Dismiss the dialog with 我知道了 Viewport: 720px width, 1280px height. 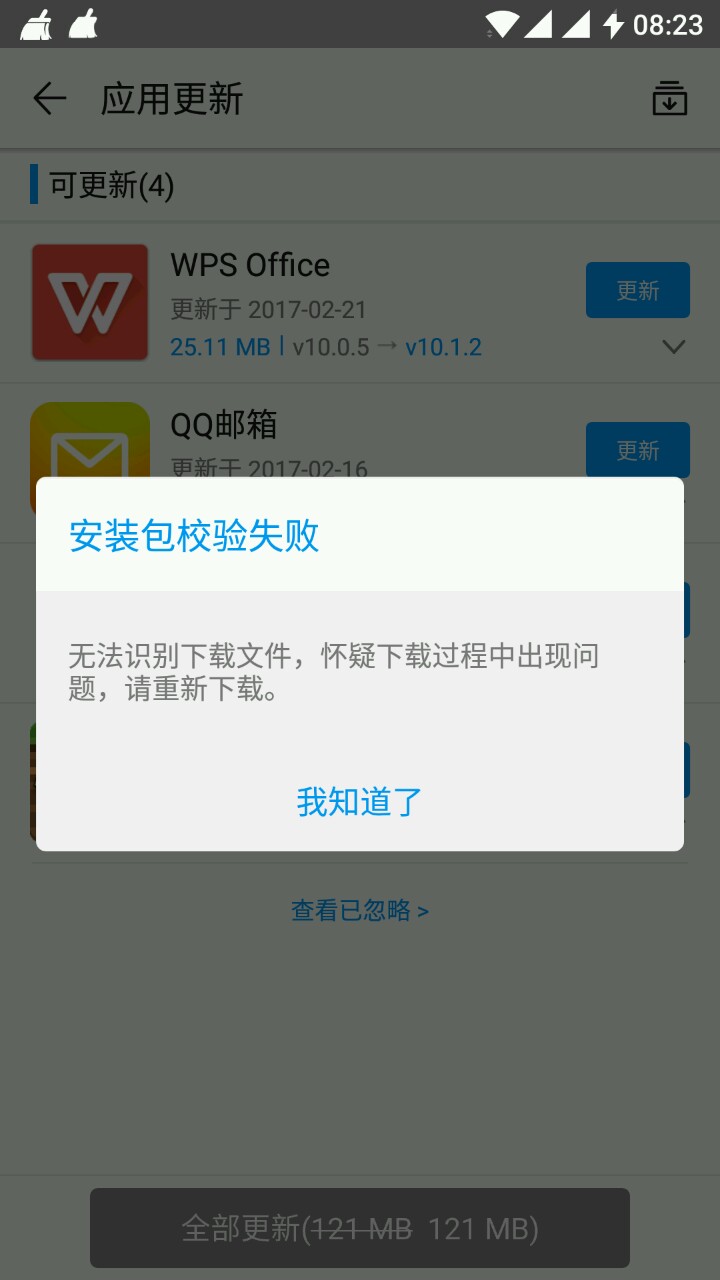point(360,801)
